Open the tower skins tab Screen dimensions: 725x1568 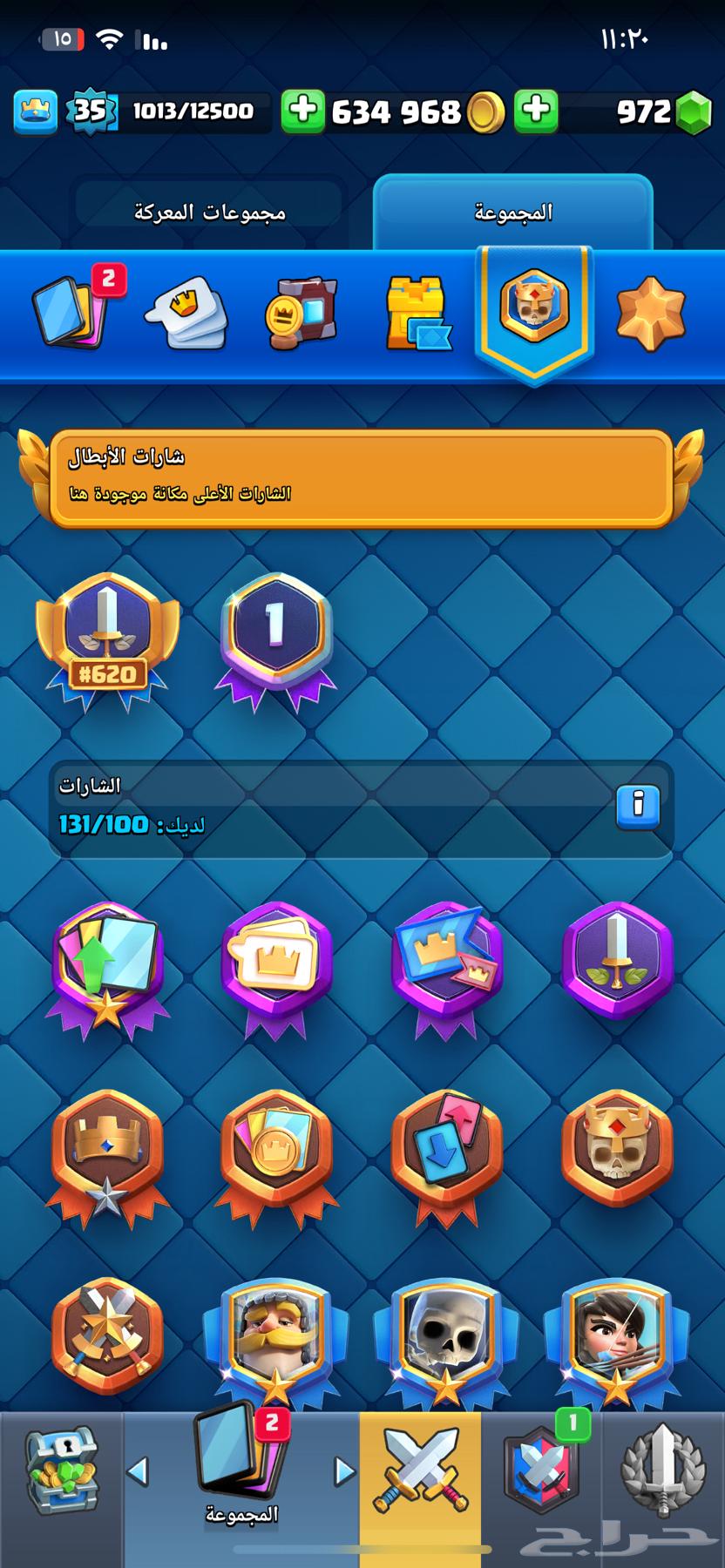tap(417, 312)
